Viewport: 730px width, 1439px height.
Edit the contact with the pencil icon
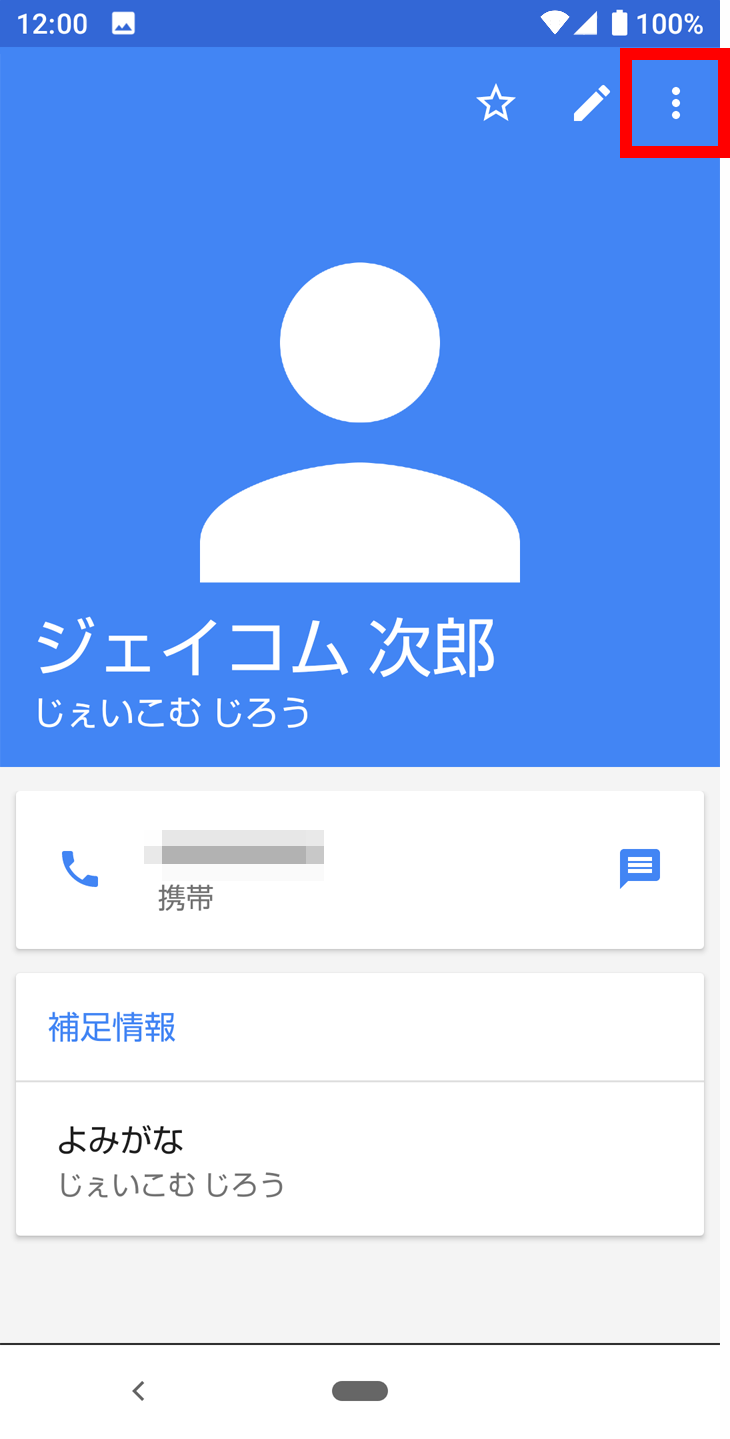[591, 104]
